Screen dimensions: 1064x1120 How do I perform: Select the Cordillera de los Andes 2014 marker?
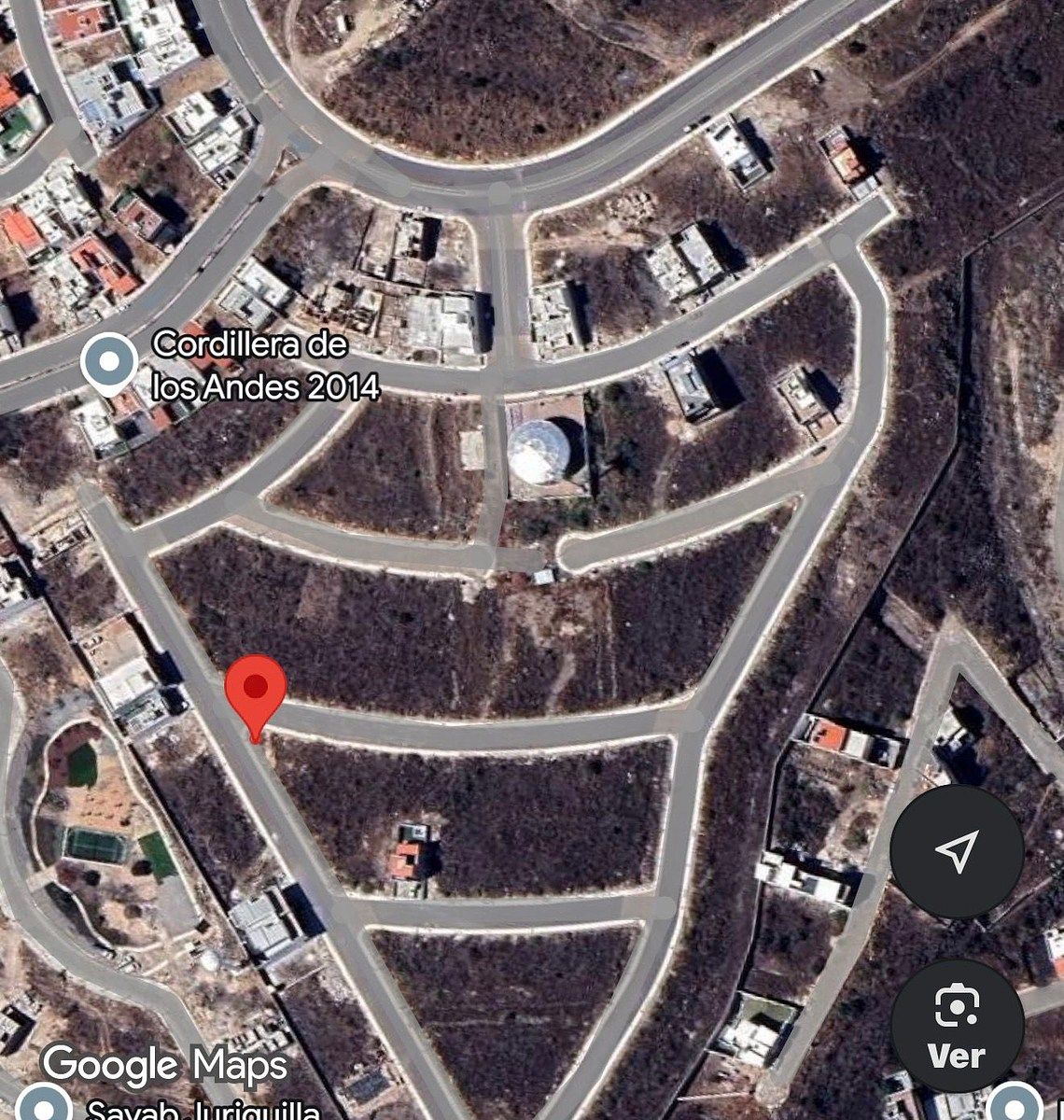coord(109,363)
